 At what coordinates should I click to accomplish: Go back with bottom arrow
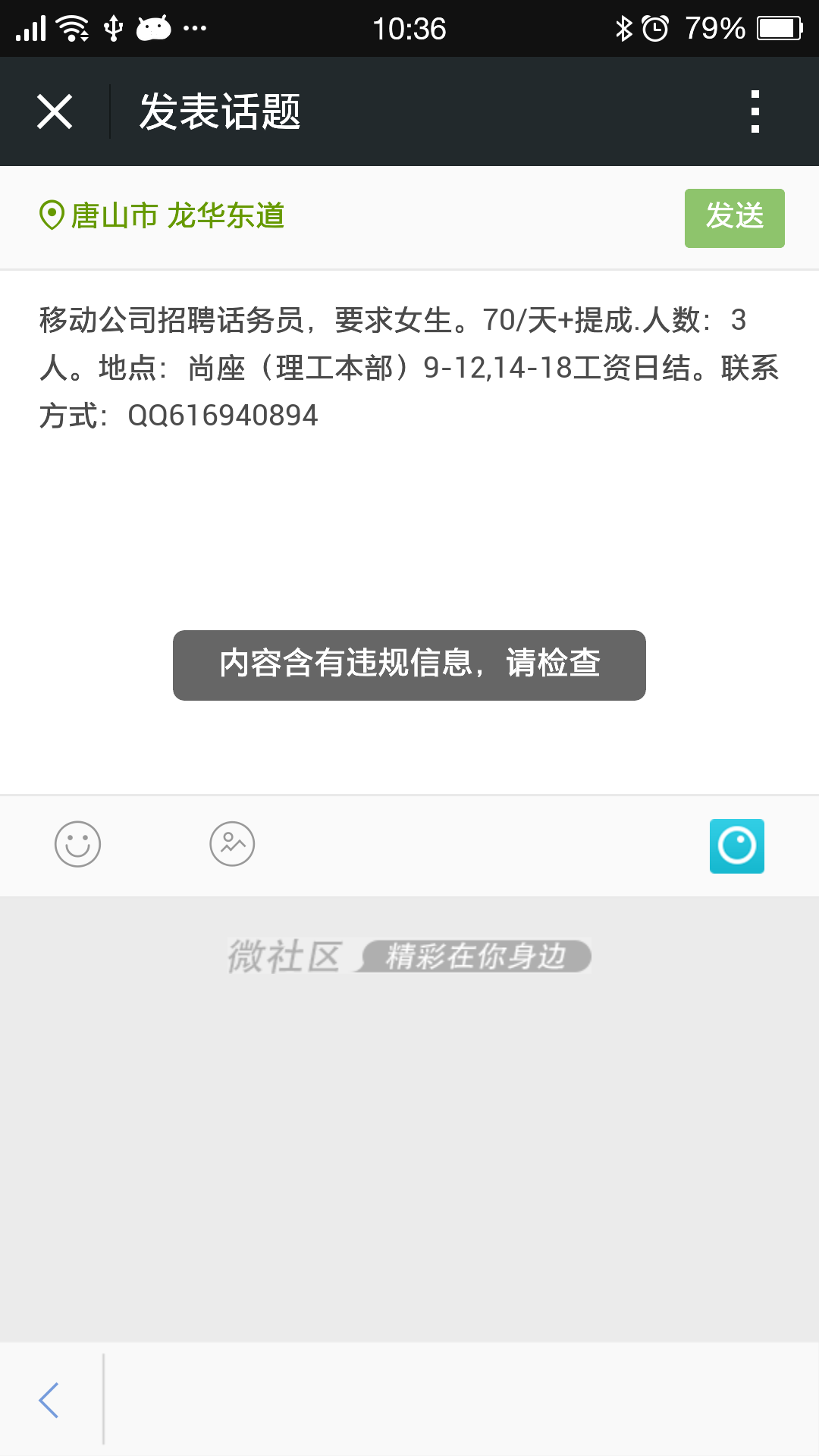tap(49, 1400)
